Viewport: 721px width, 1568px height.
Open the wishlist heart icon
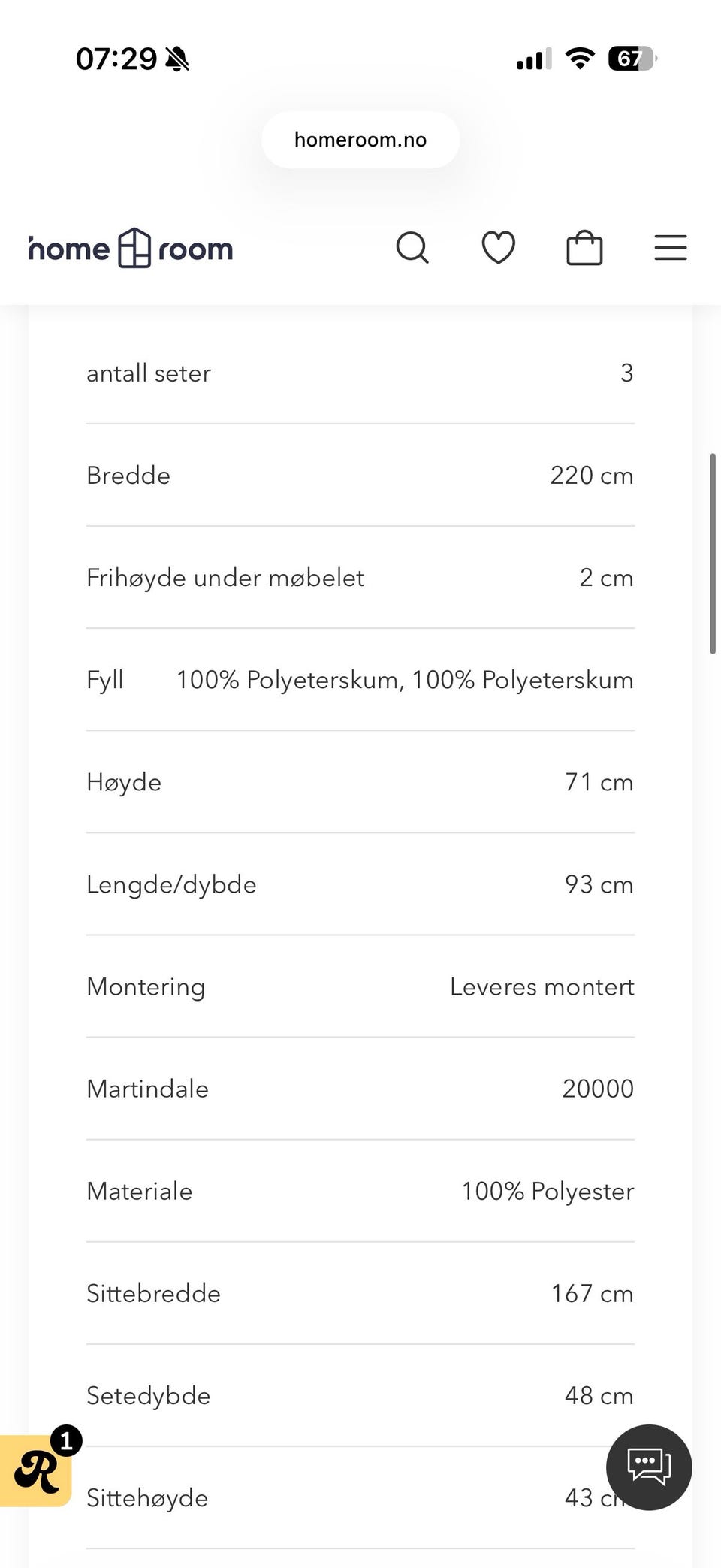tap(498, 248)
